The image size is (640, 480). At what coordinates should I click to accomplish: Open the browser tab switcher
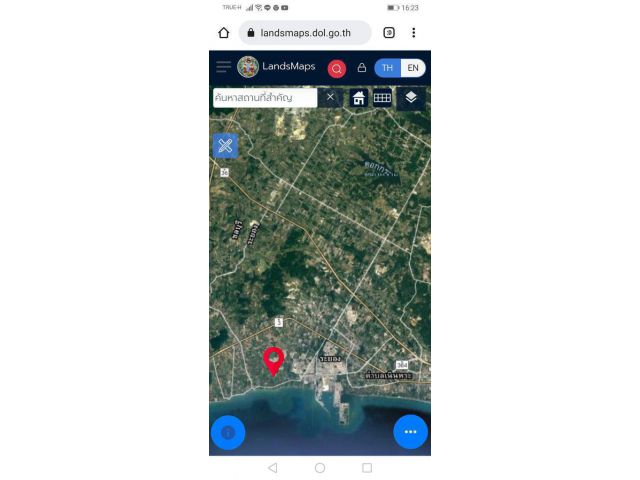[x=389, y=33]
